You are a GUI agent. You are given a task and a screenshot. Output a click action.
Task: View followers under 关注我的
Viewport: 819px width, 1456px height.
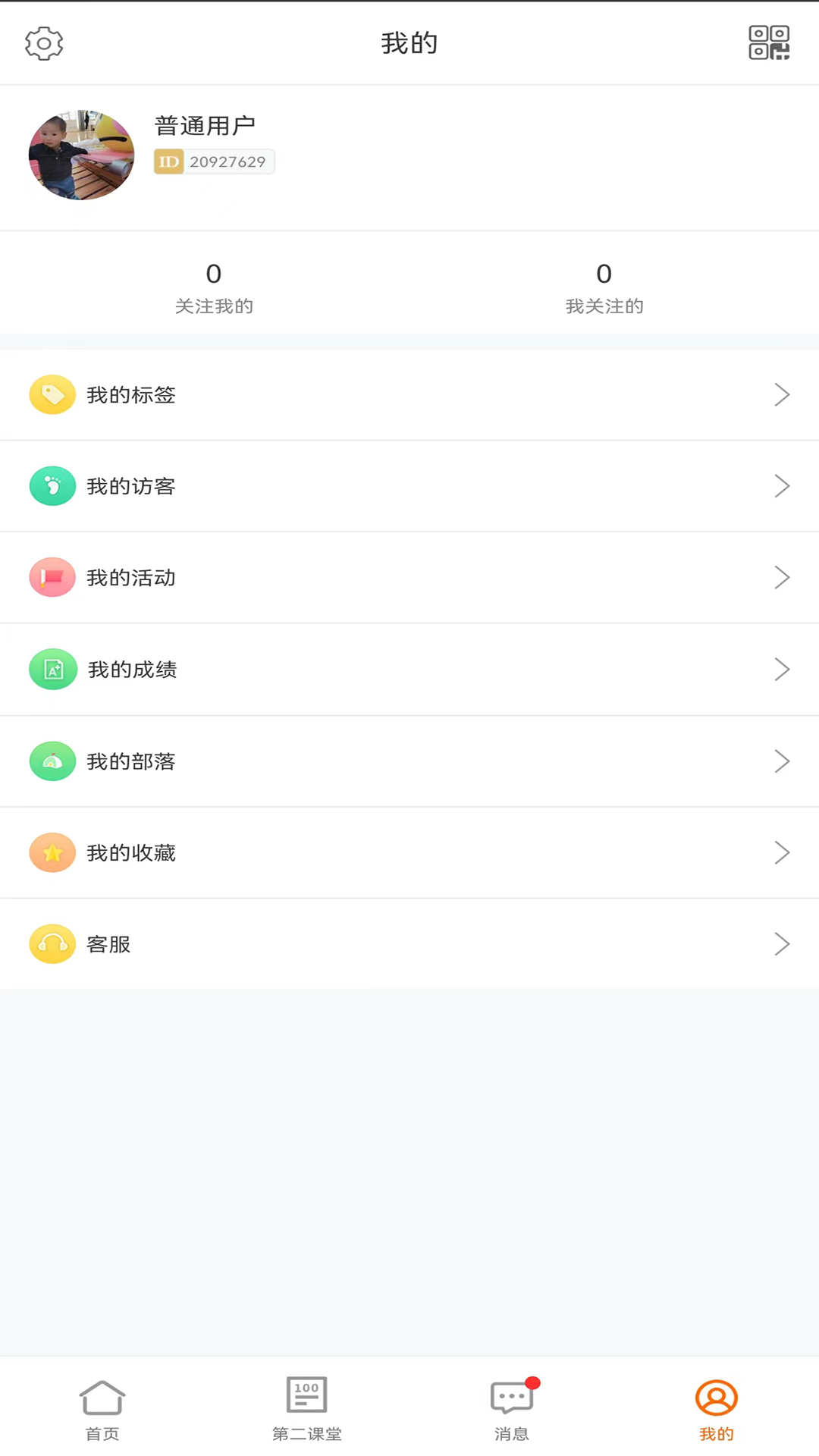tap(214, 287)
